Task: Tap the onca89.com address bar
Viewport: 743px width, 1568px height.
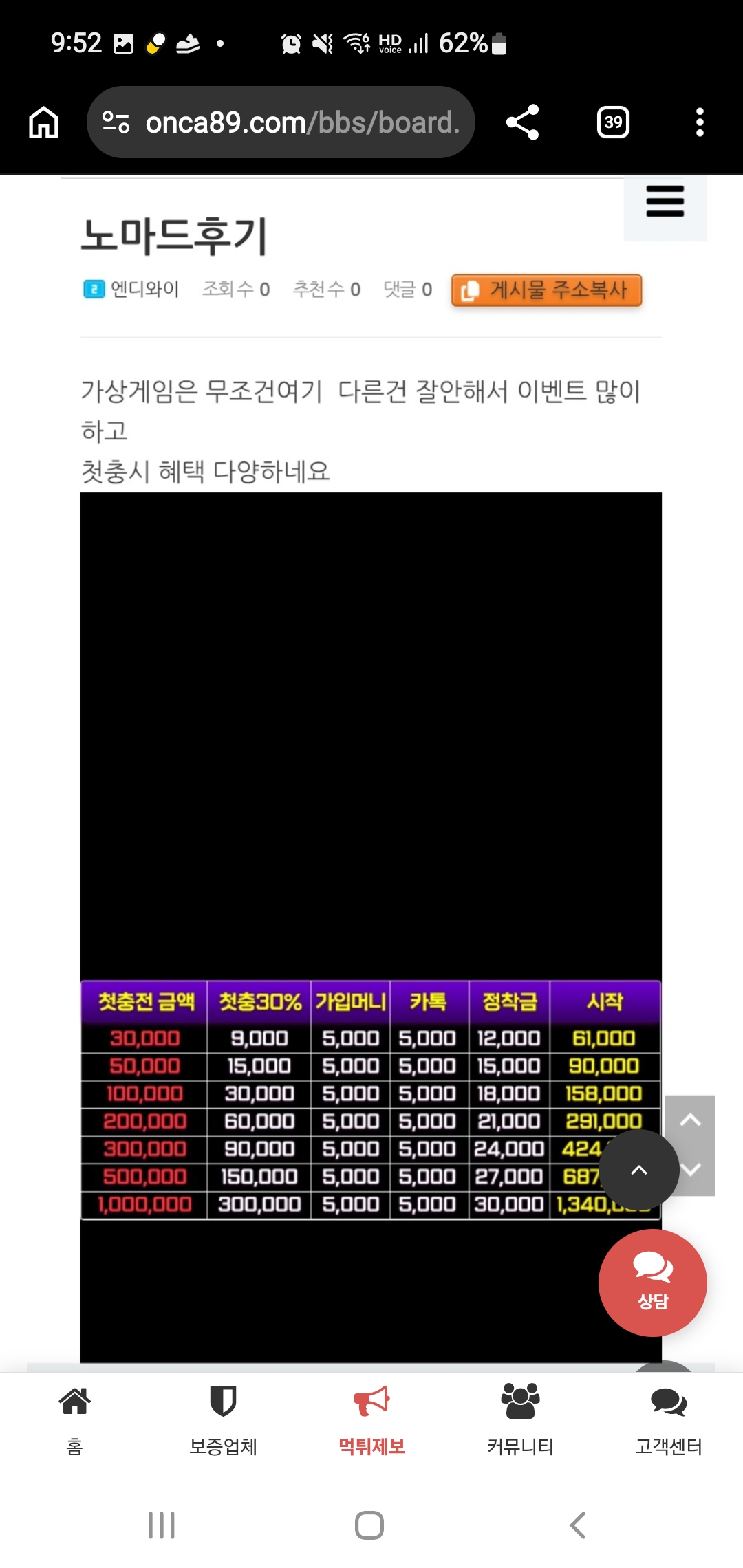Action: 281,122
